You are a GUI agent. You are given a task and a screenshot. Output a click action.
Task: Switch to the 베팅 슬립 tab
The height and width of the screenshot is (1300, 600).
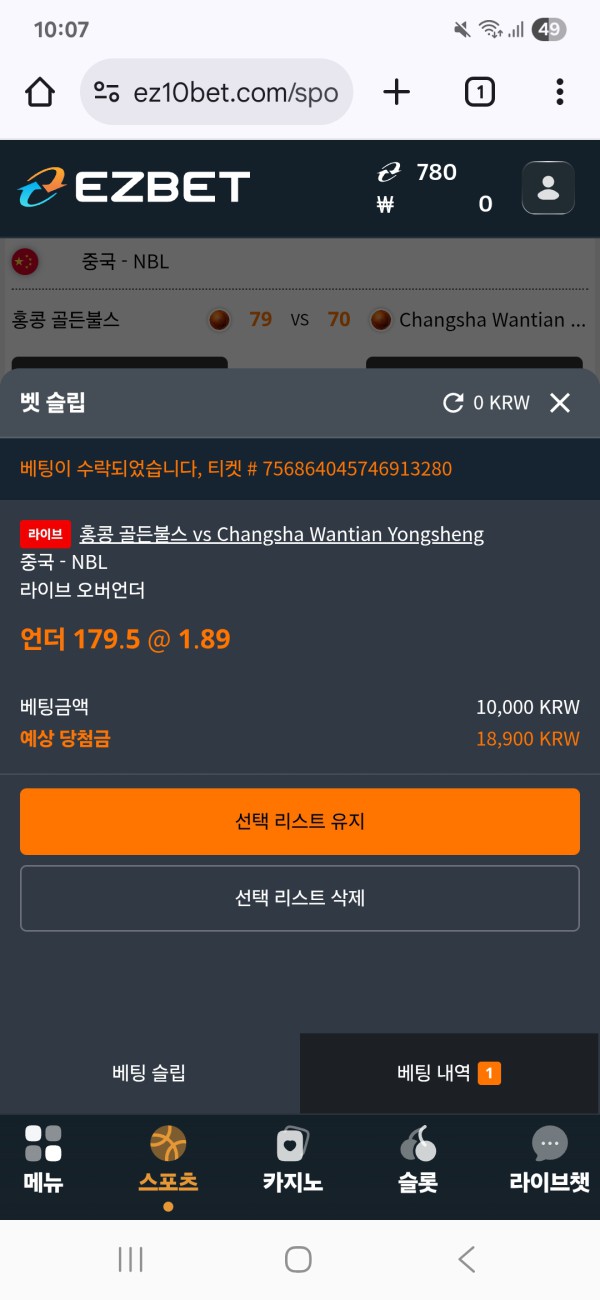tap(149, 1073)
